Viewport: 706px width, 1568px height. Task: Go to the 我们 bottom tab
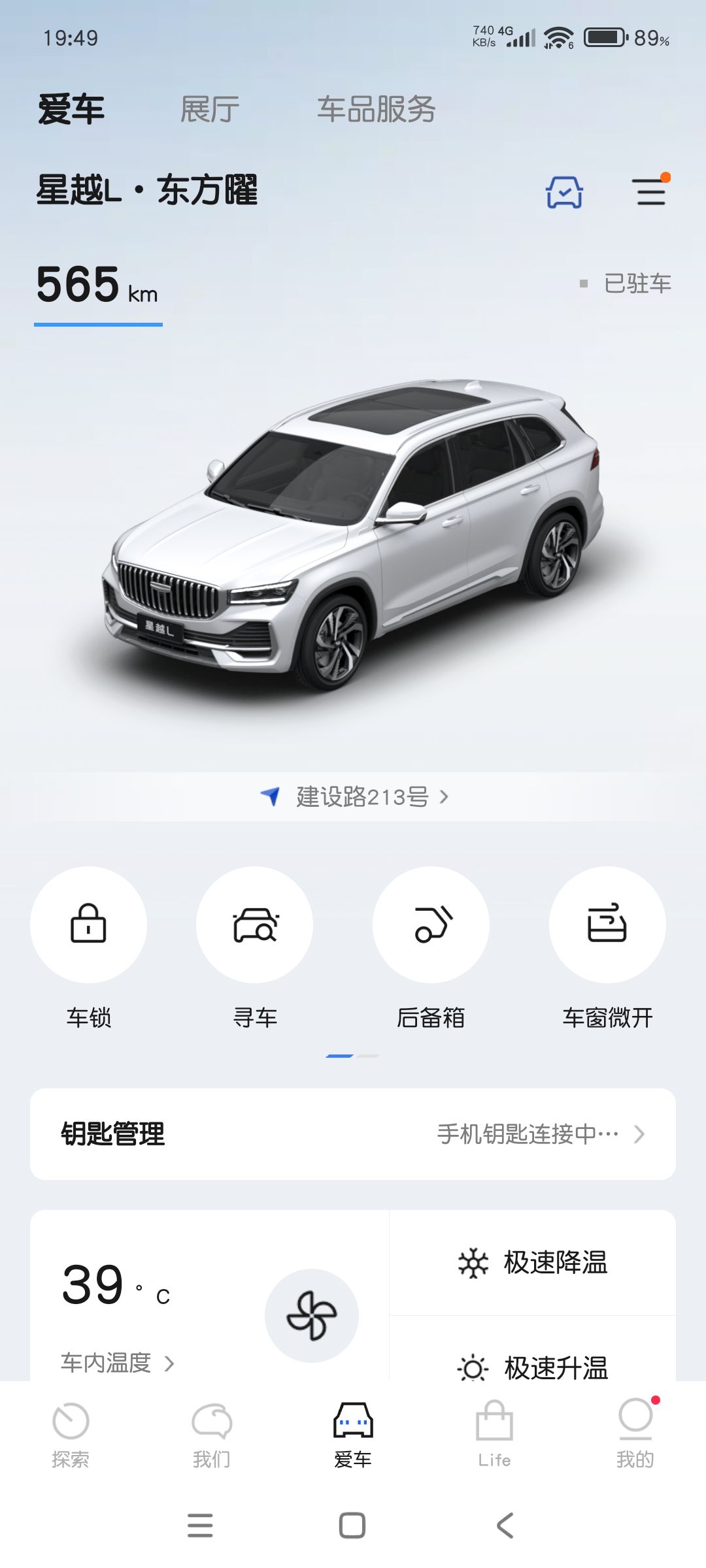tap(212, 1435)
